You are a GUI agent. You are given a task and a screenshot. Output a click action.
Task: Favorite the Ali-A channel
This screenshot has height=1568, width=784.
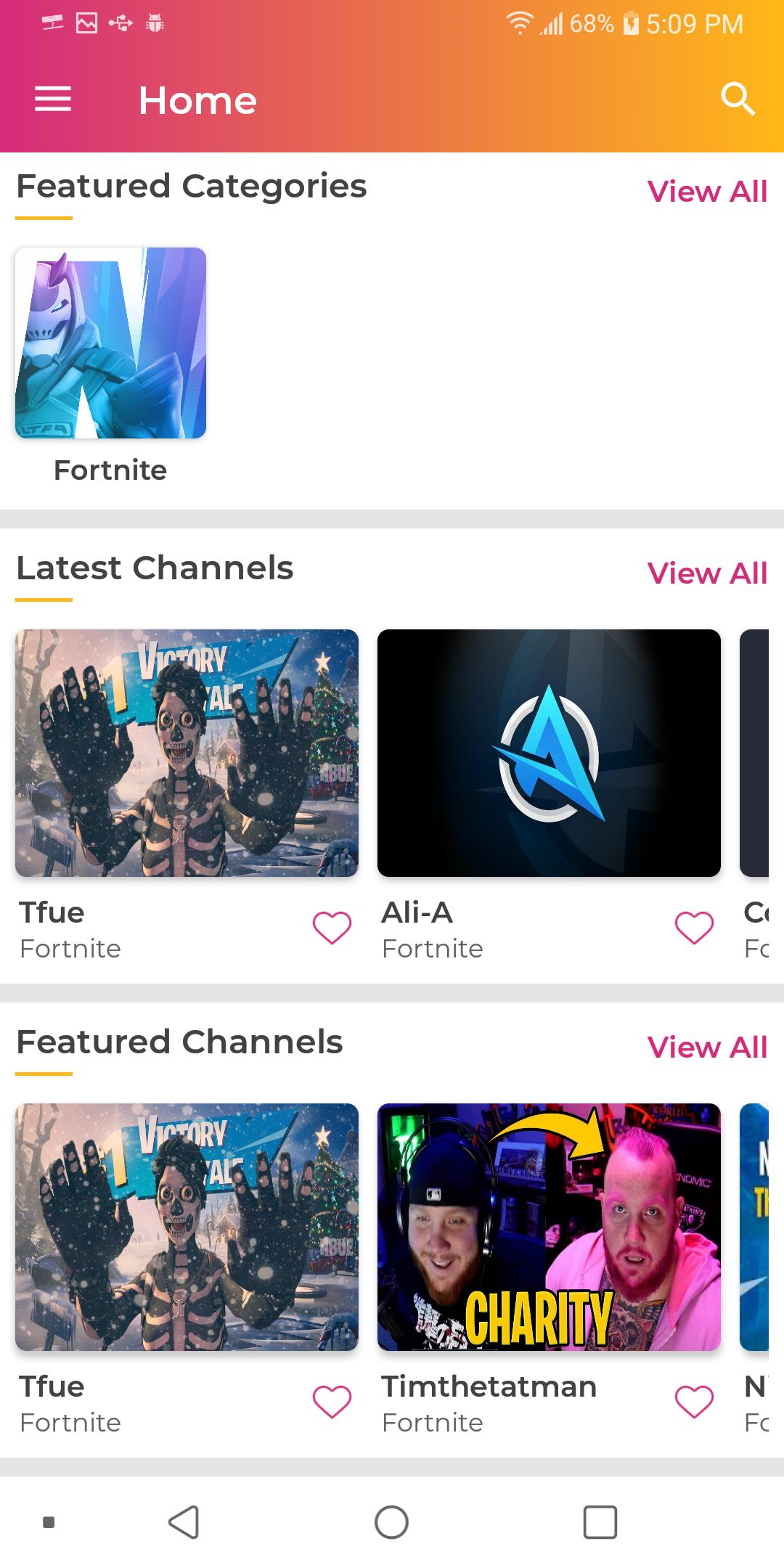(x=694, y=928)
